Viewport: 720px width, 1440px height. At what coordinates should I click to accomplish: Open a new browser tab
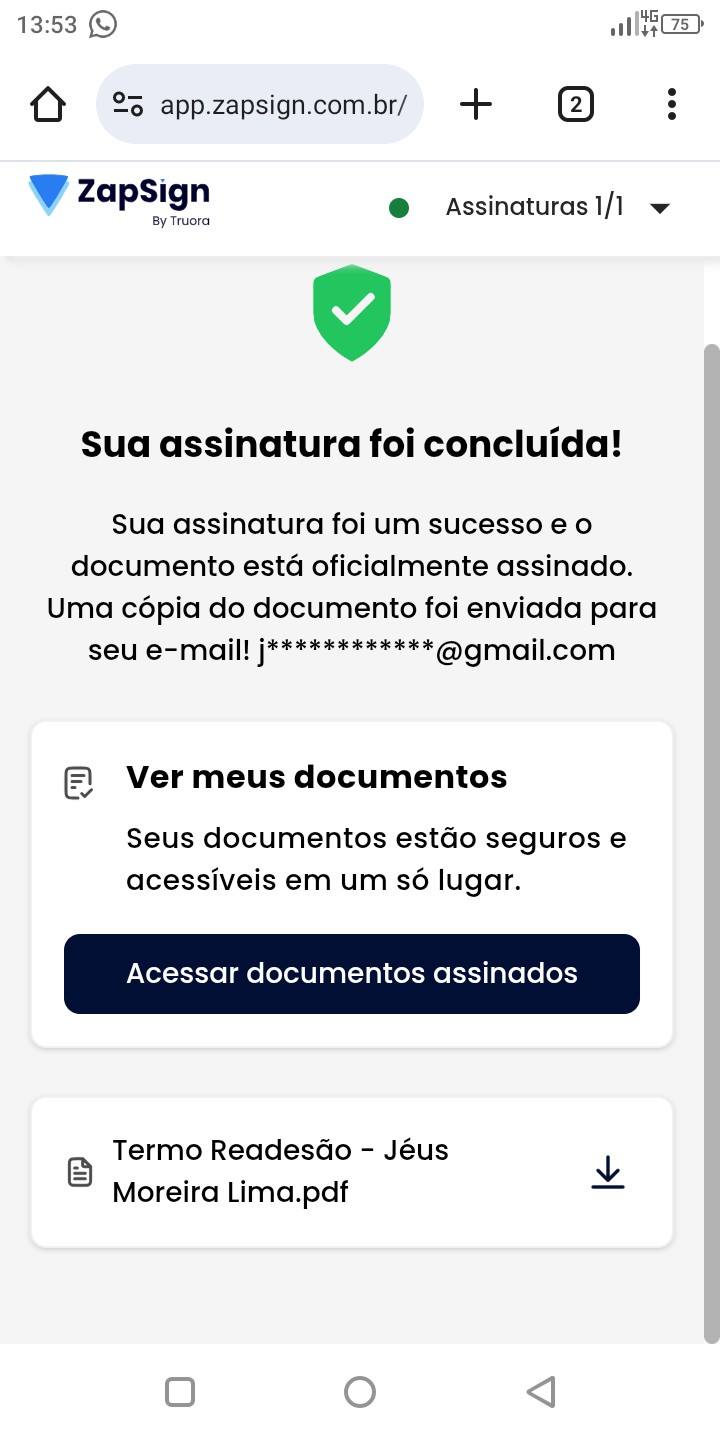tap(476, 104)
